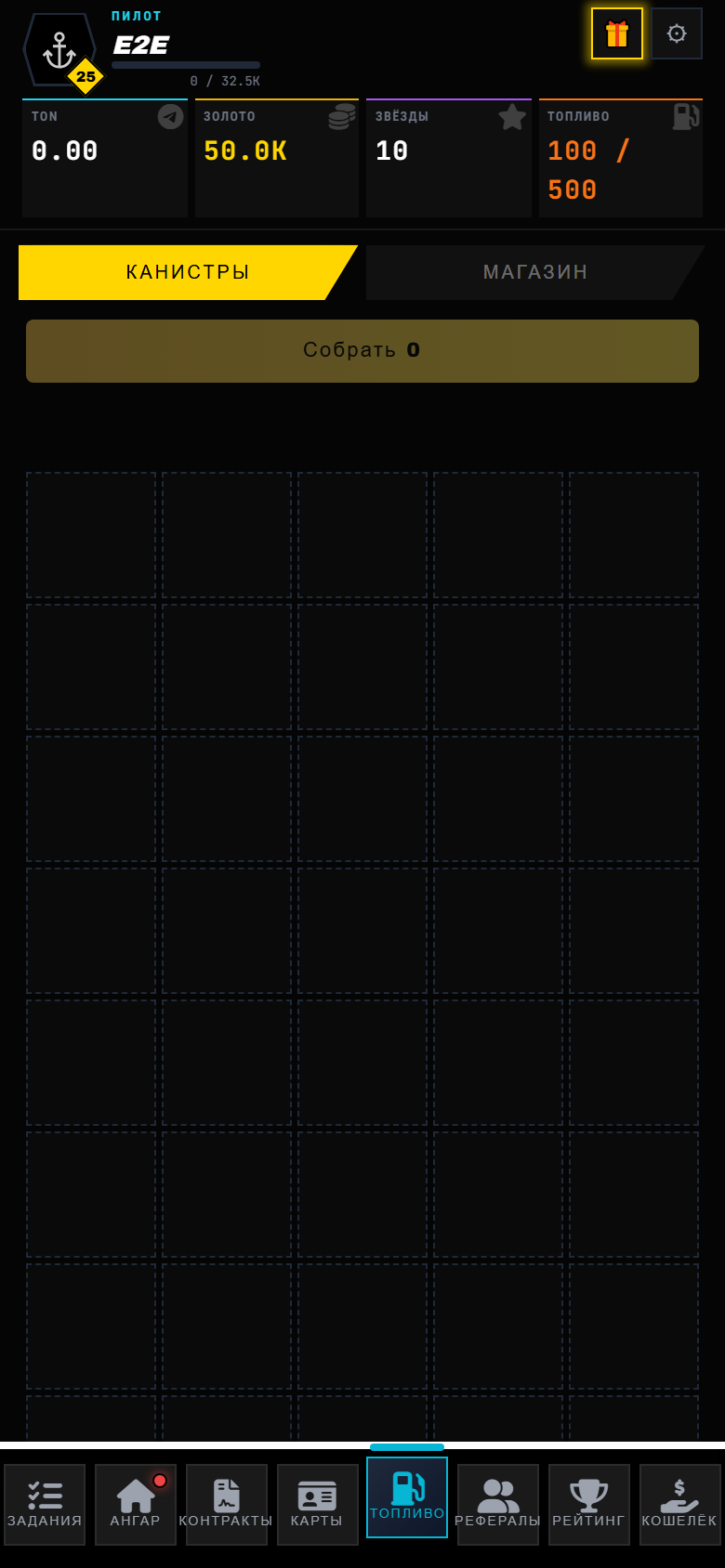
Task: Switch to the Карты tab
Action: (x=318, y=1505)
